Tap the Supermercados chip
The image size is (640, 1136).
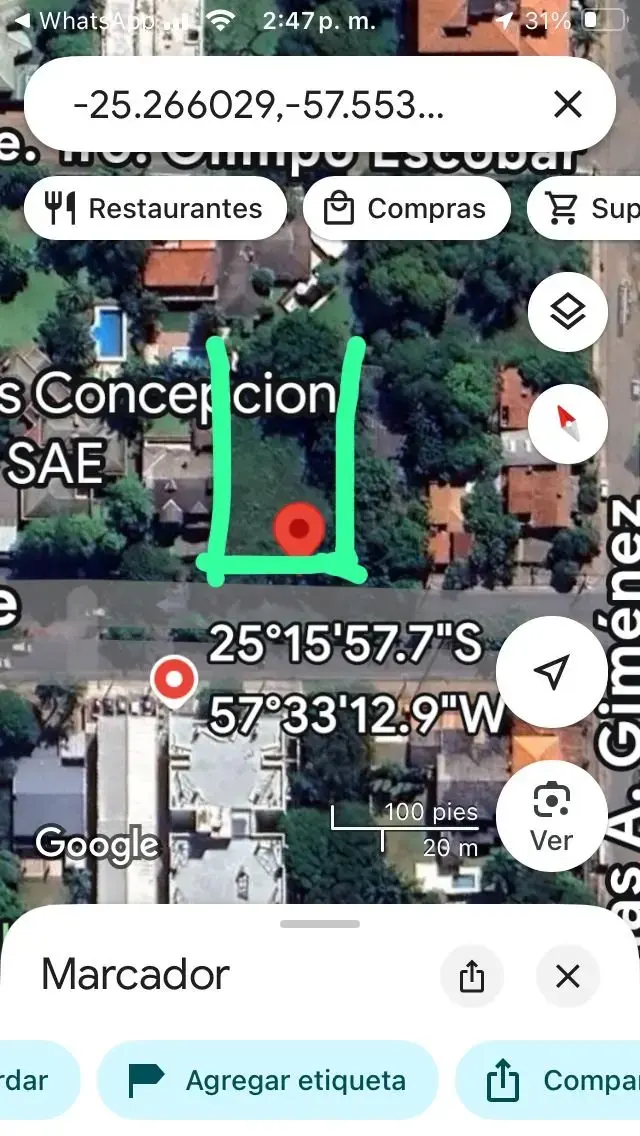[x=583, y=209]
